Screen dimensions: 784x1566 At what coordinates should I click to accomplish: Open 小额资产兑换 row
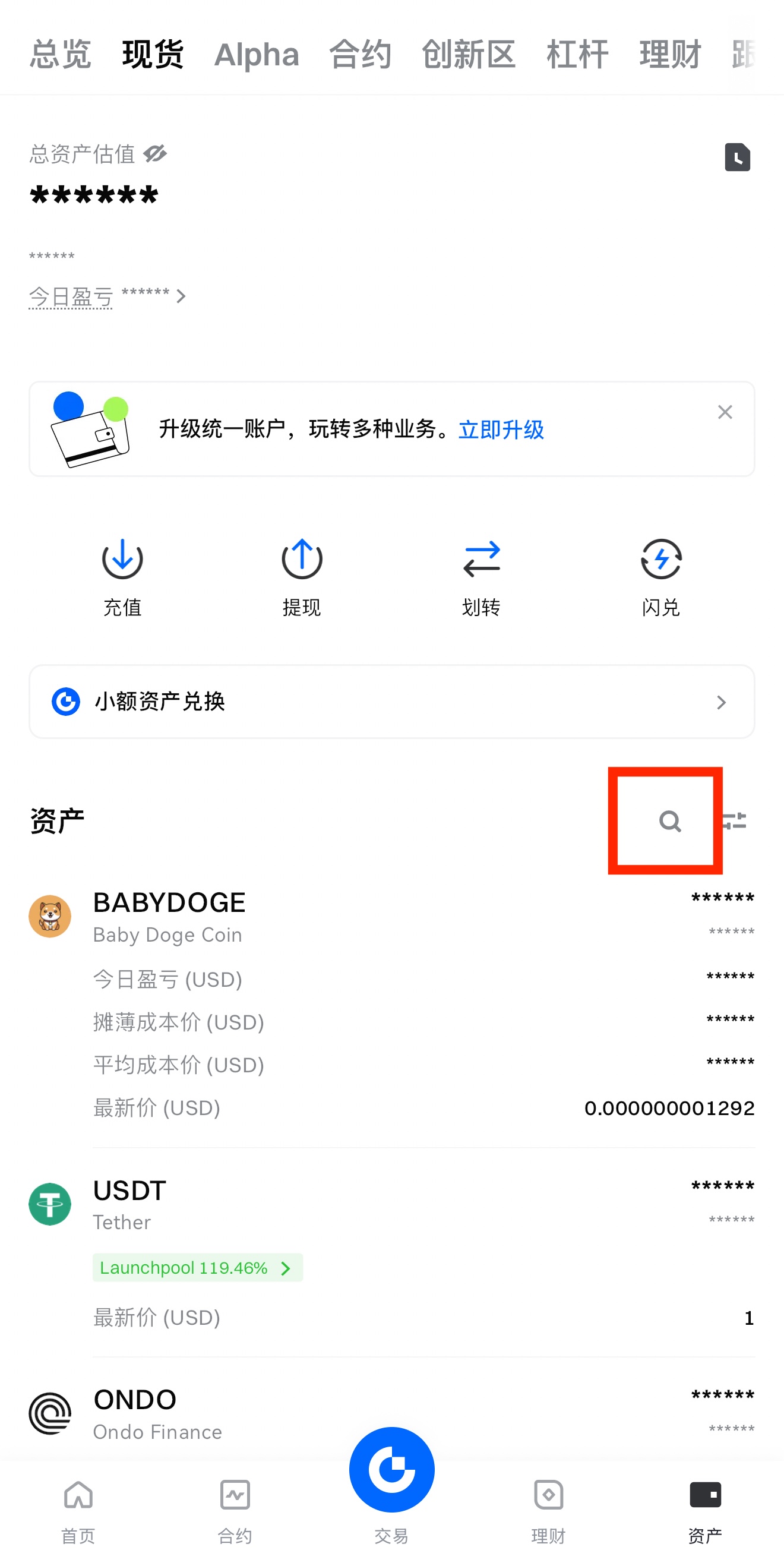point(391,702)
